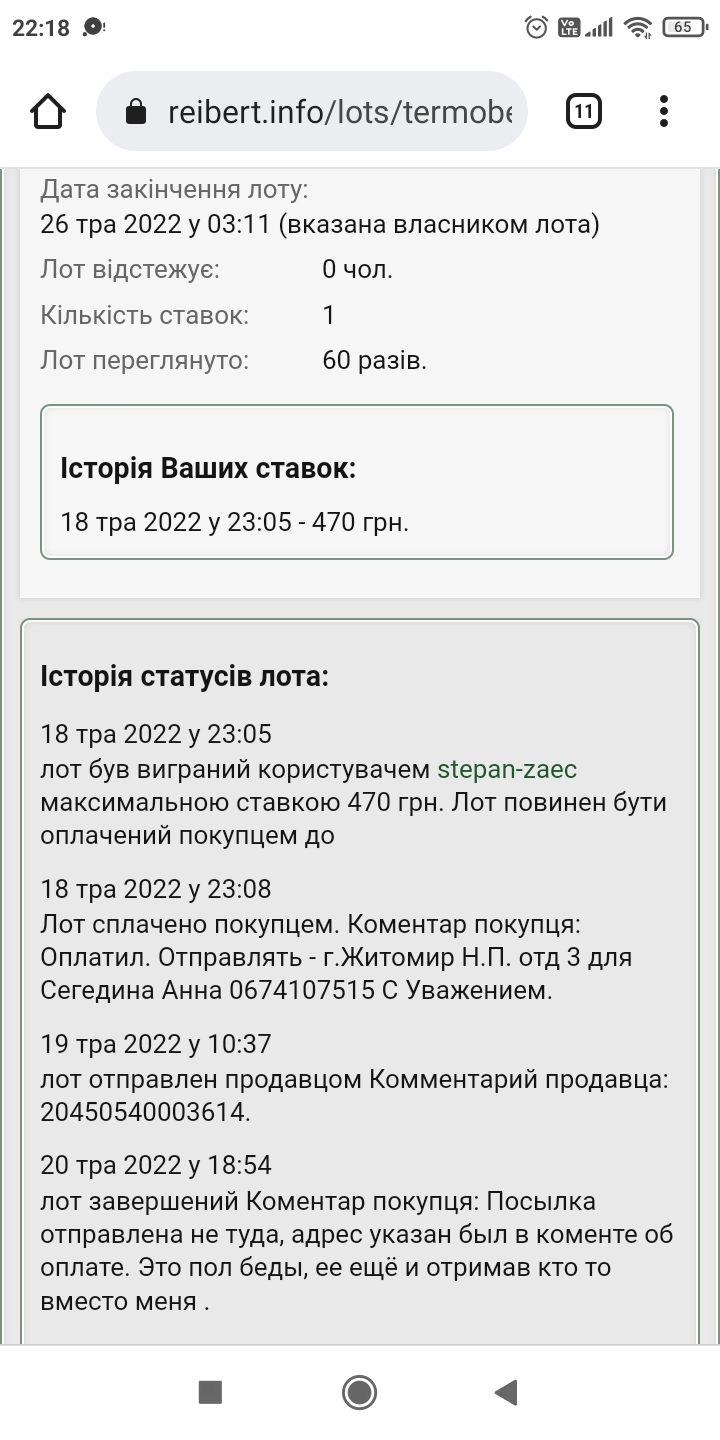Go to the phone home screen

click(359, 1391)
